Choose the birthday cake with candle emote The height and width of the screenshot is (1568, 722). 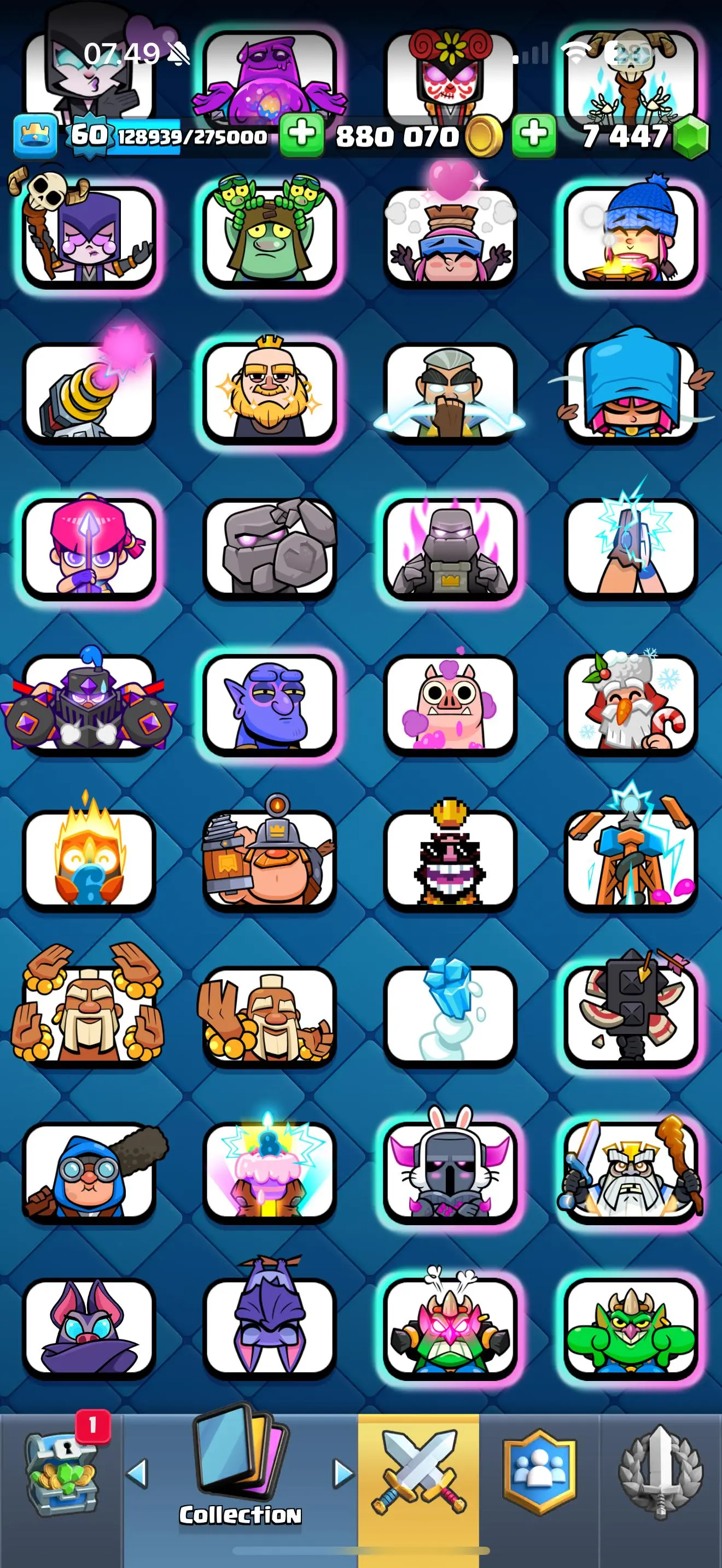coord(269,1171)
